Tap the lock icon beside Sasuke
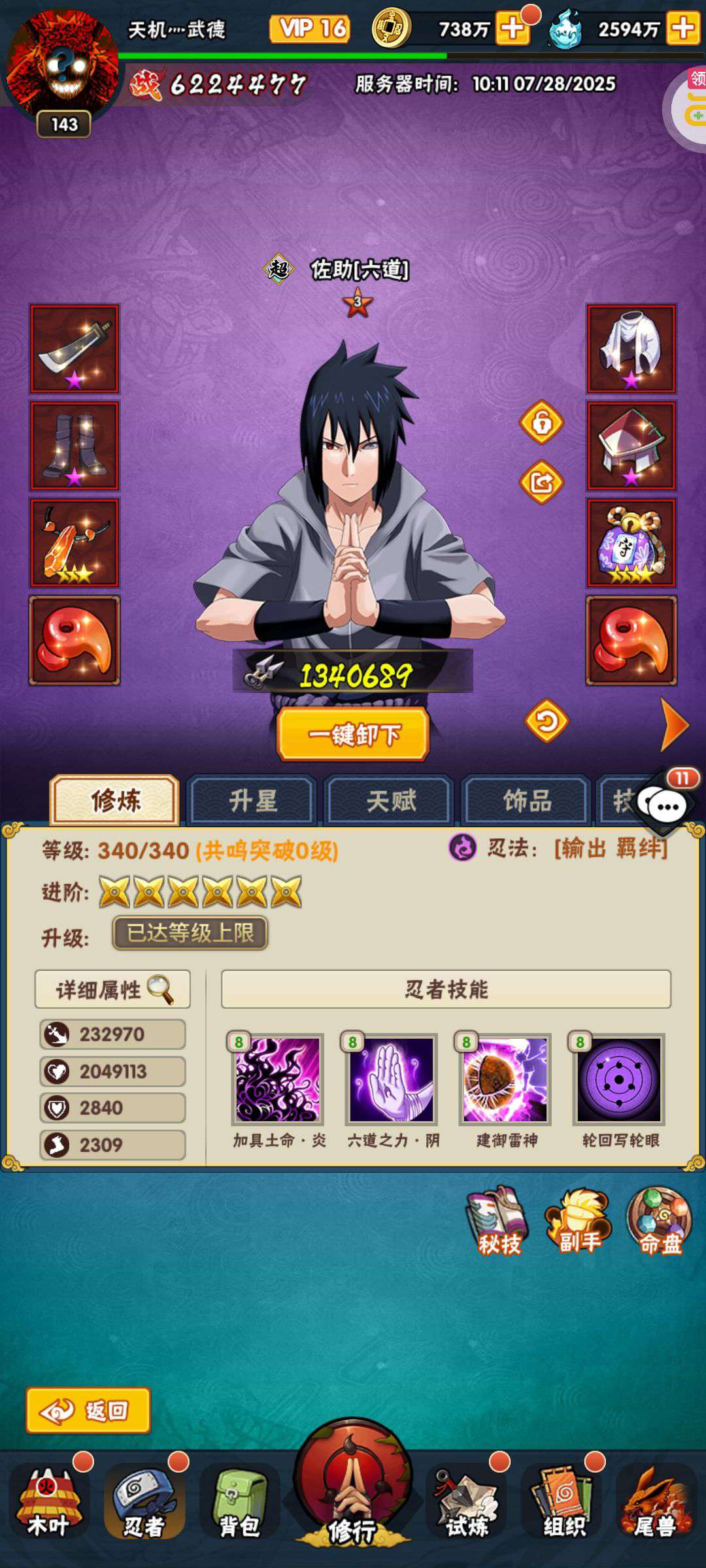This screenshot has height=1568, width=706. [541, 423]
